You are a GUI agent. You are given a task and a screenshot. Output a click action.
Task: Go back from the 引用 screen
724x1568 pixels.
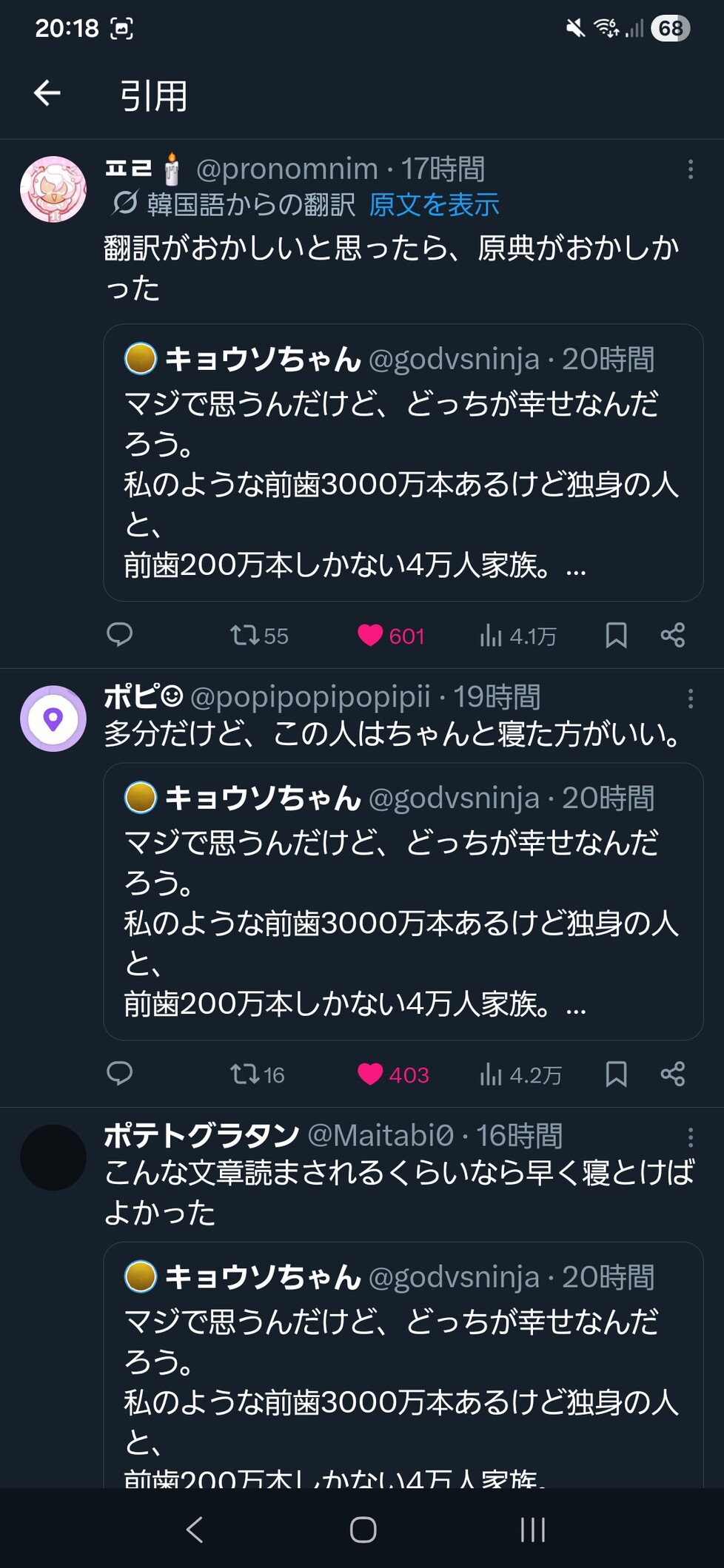[x=47, y=93]
